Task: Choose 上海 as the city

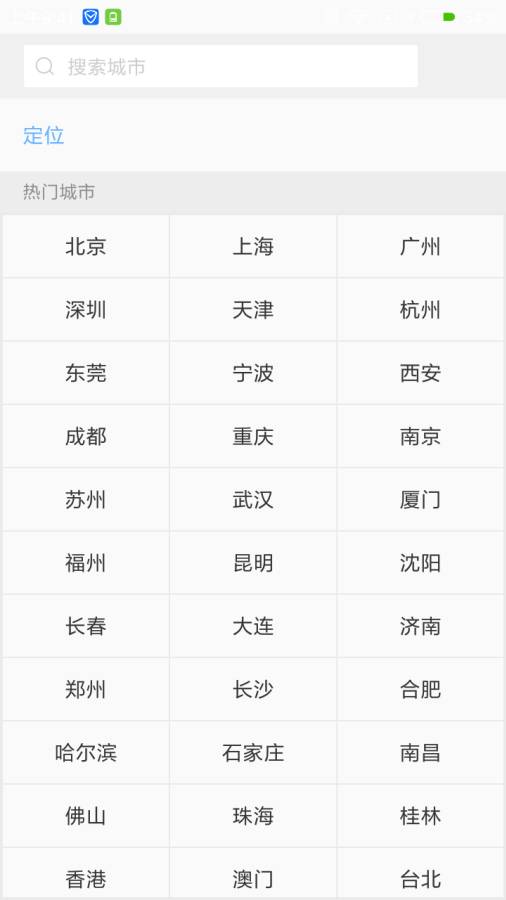Action: click(x=253, y=247)
